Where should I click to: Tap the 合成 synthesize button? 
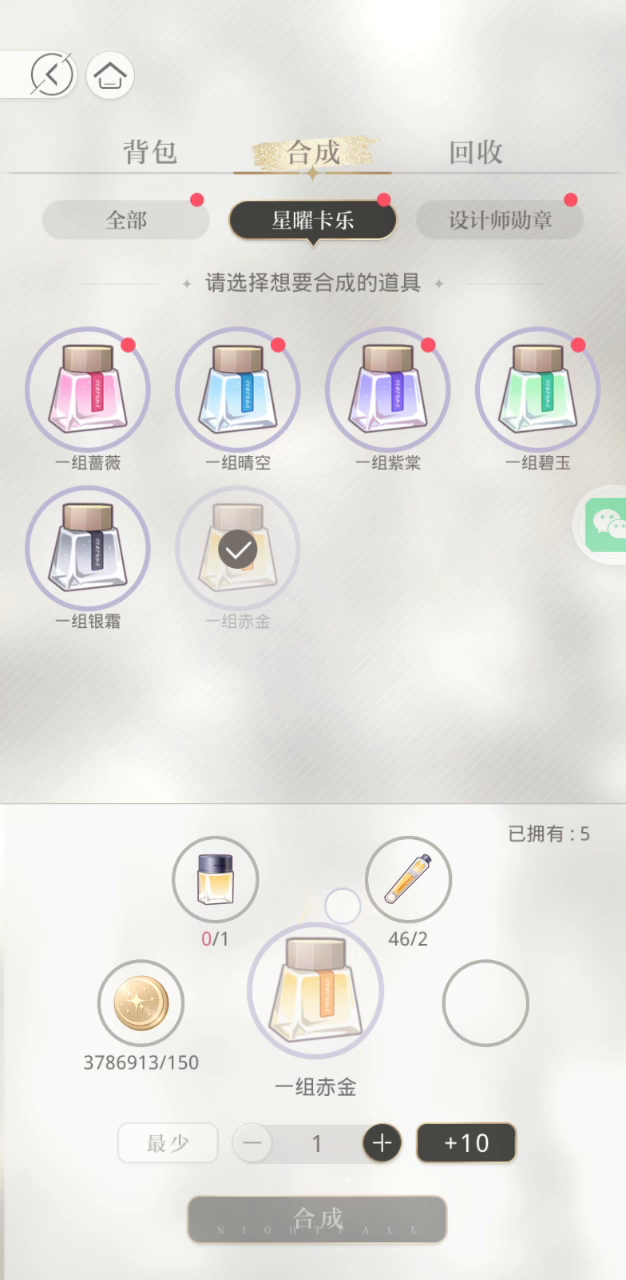pos(317,1218)
